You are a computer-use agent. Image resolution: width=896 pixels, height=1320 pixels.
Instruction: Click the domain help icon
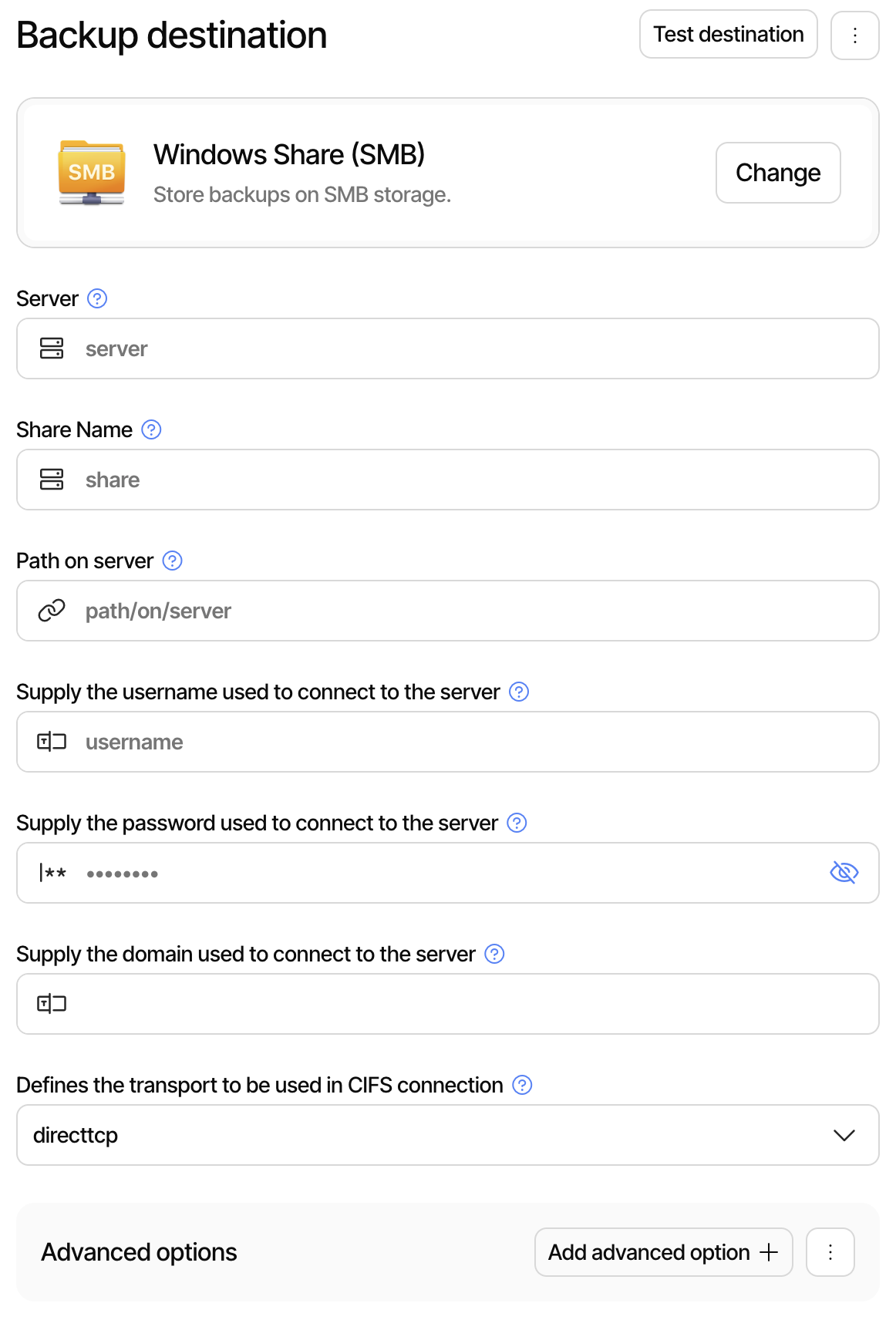pyautogui.click(x=493, y=955)
